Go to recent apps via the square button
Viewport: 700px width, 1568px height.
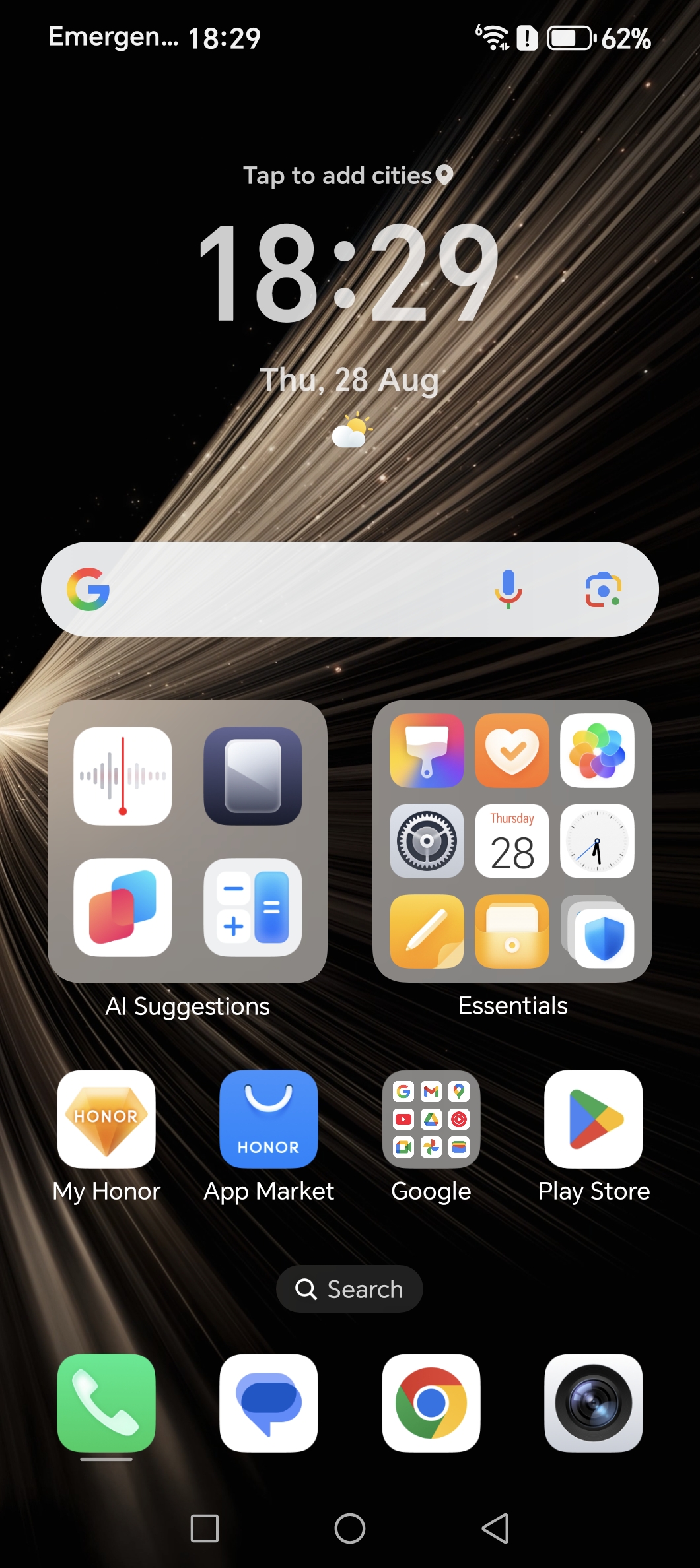205,1528
